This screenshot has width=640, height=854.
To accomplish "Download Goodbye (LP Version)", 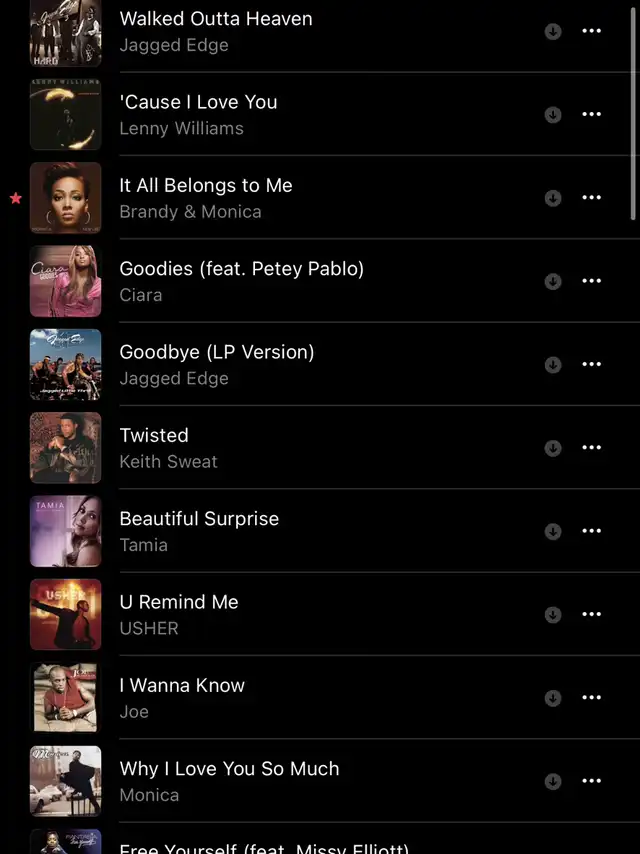I will 553,364.
